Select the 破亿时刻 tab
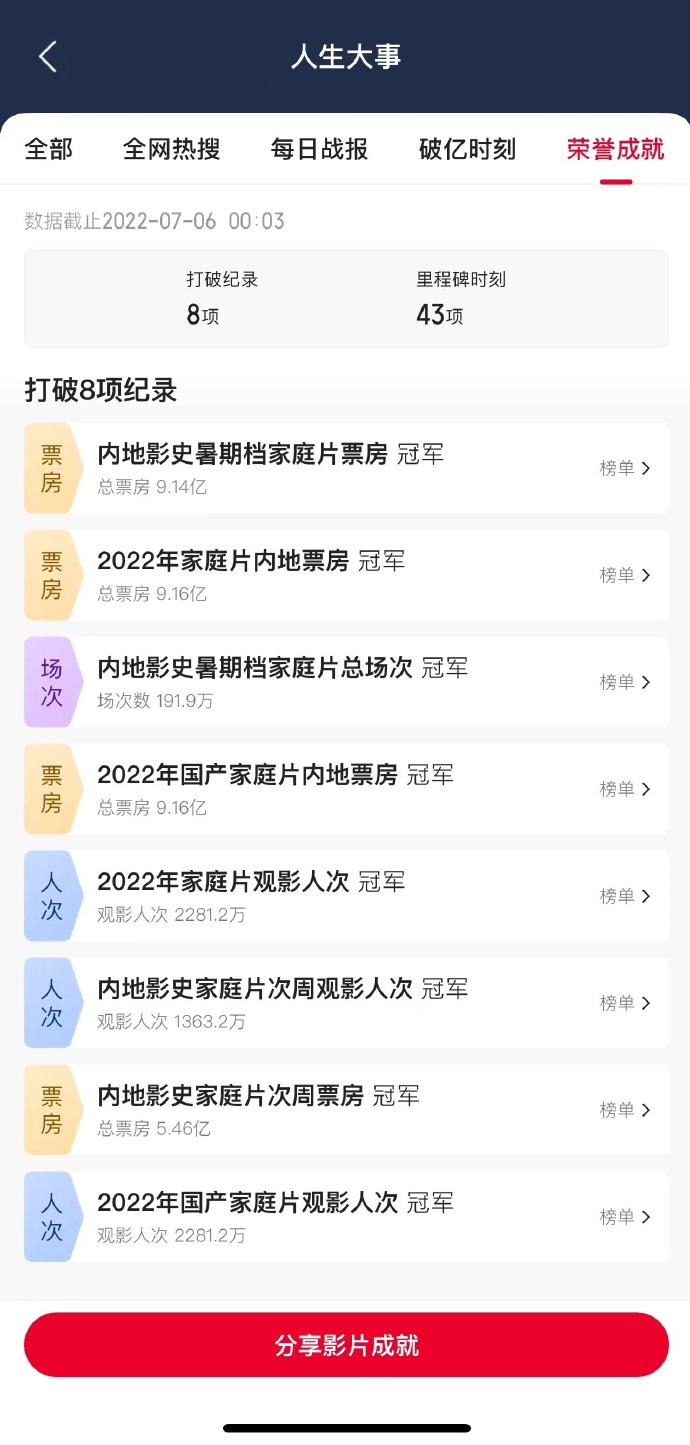The height and width of the screenshot is (1445, 690). [x=467, y=150]
